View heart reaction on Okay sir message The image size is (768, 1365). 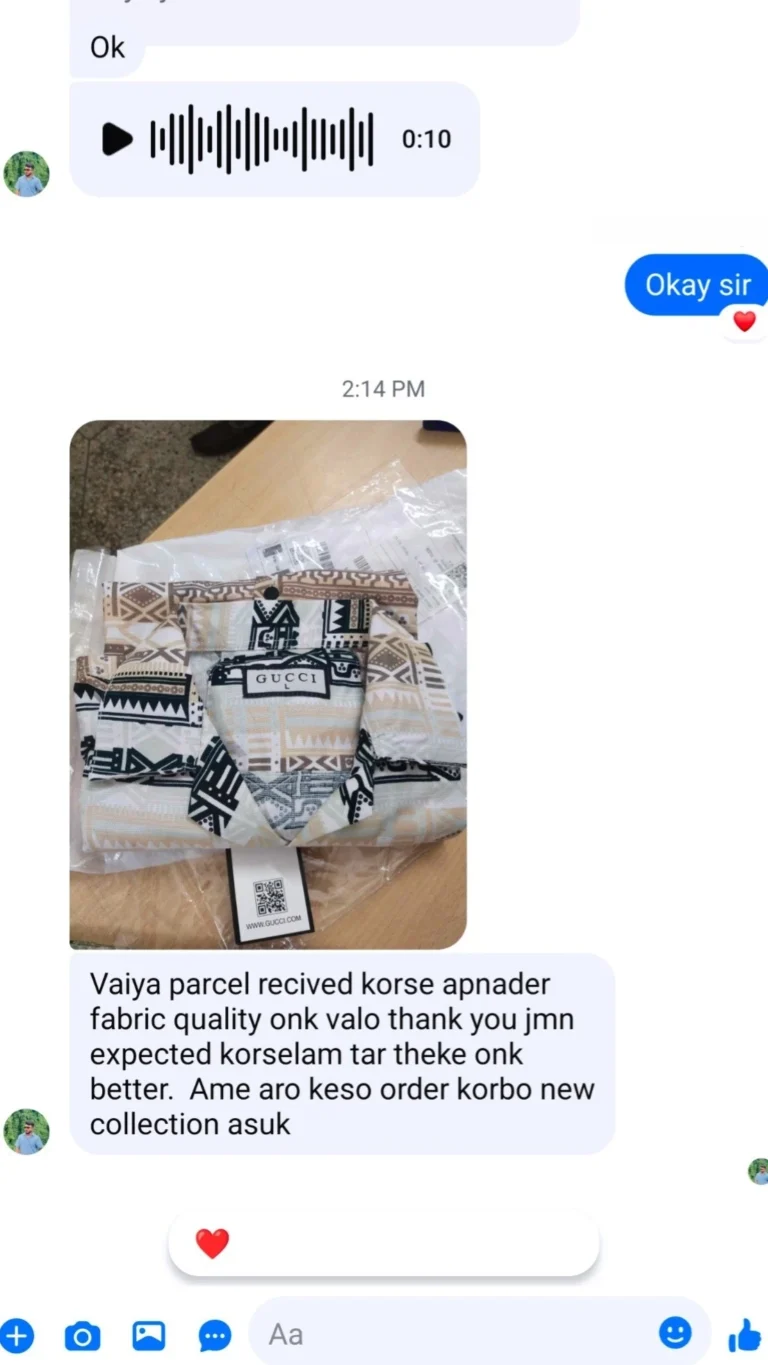tap(744, 322)
